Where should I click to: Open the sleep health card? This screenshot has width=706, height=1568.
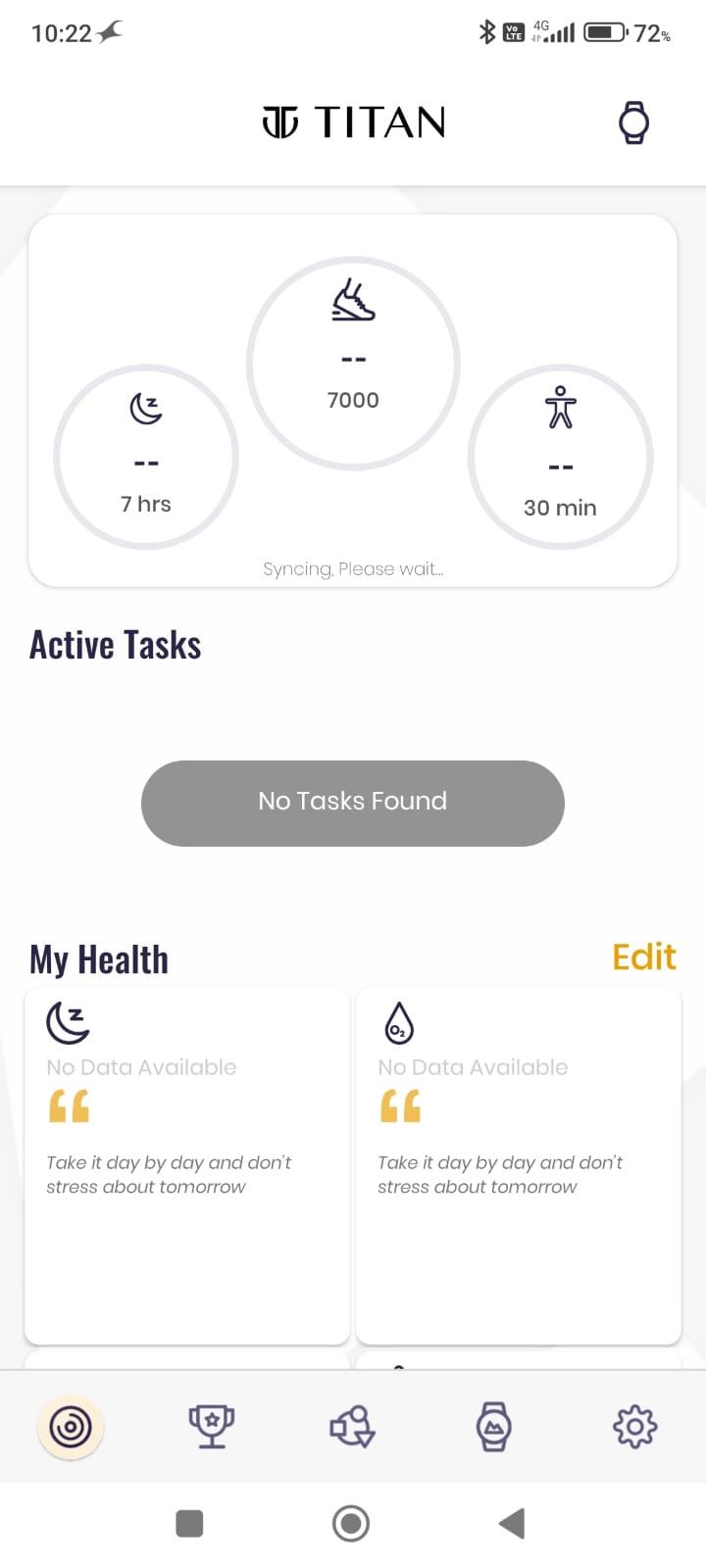click(x=186, y=1165)
